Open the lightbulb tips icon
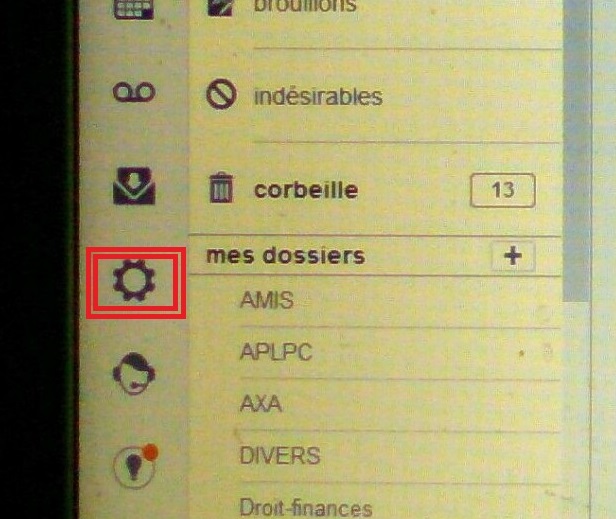616x519 pixels. click(x=135, y=468)
